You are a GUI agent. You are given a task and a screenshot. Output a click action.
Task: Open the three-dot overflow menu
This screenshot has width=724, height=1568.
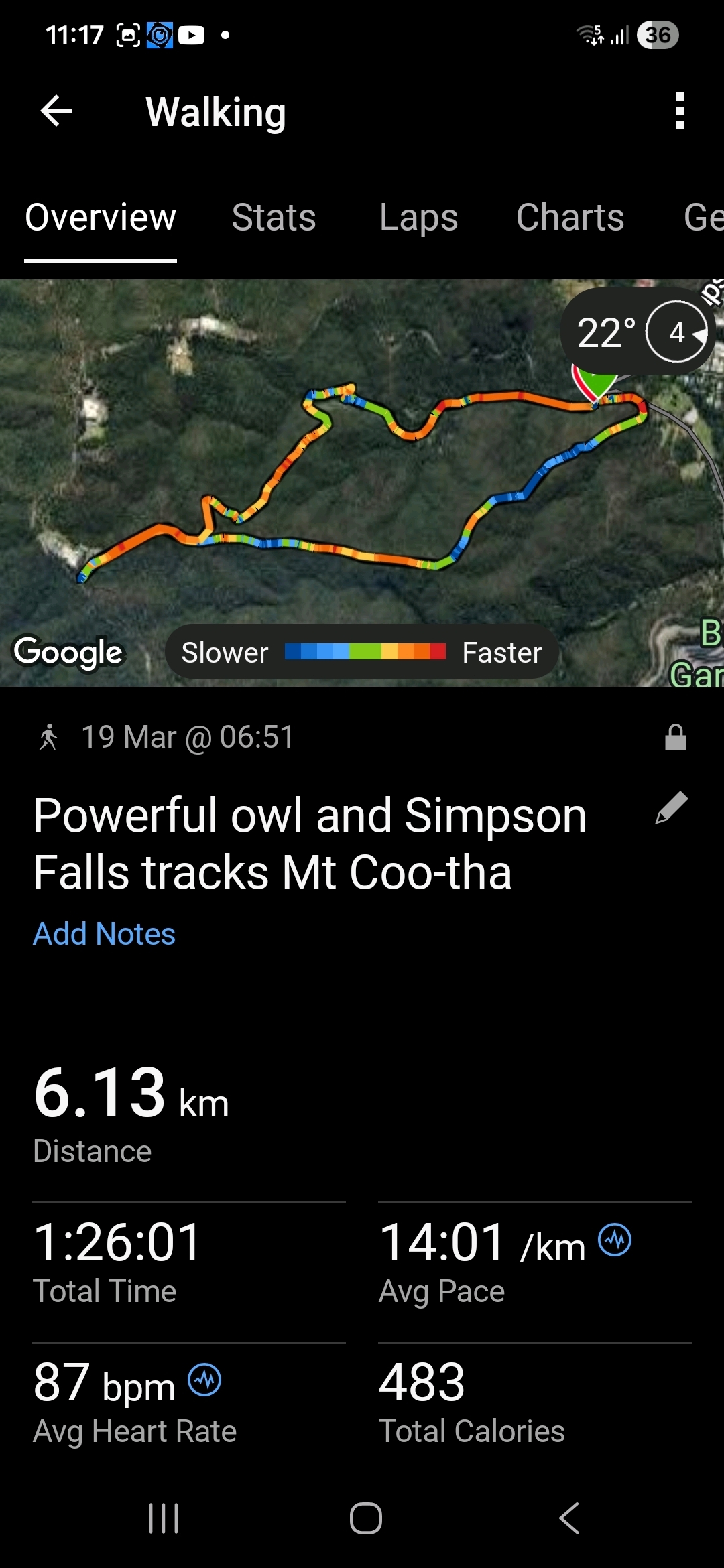679,111
